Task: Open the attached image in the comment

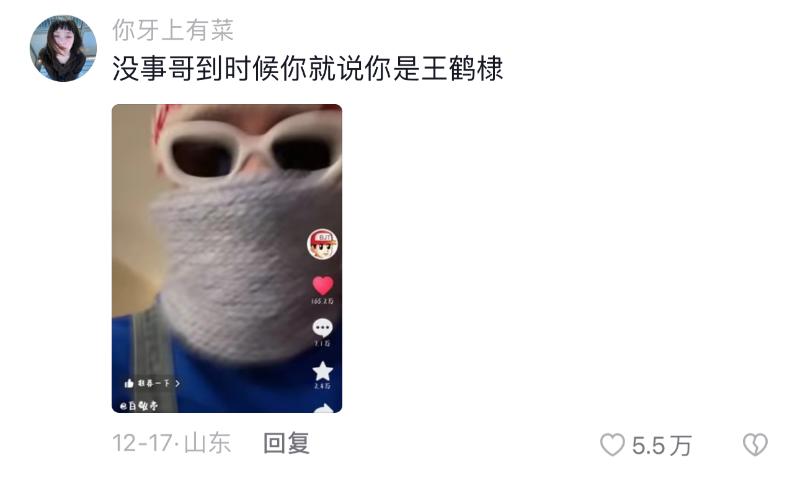Action: (x=227, y=258)
